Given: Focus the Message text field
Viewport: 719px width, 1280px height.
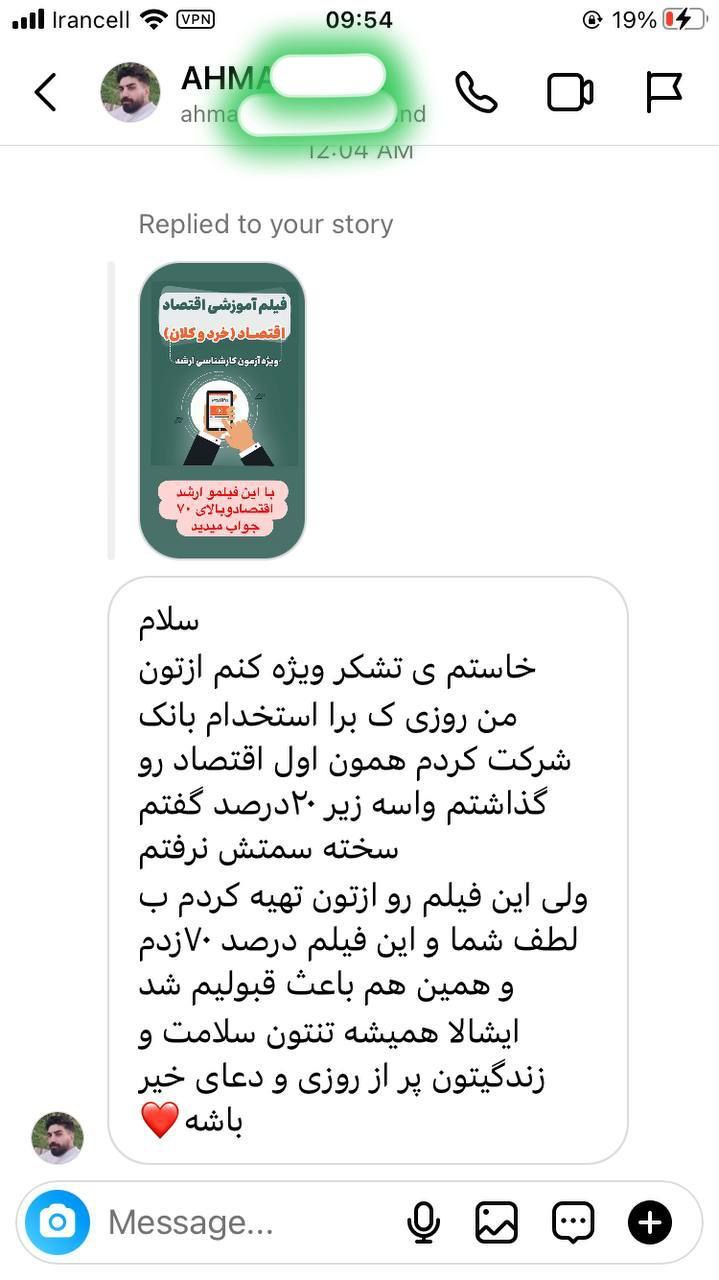Looking at the screenshot, I should tap(240, 1222).
